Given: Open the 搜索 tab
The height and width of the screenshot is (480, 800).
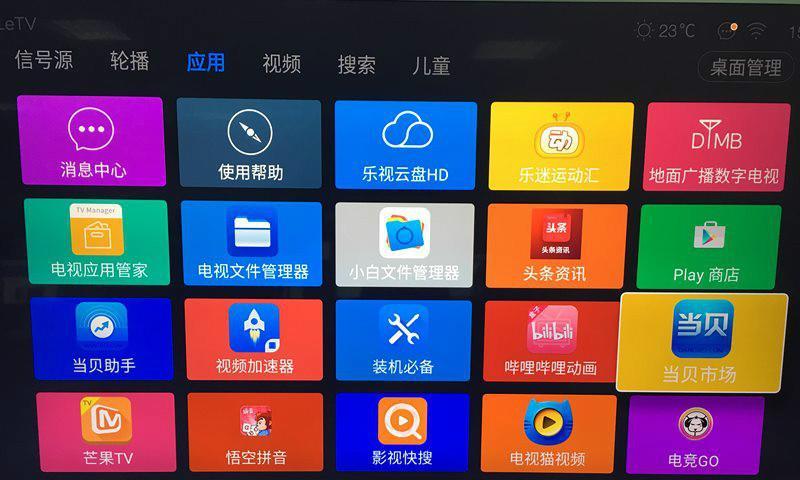Looking at the screenshot, I should click(x=356, y=65).
